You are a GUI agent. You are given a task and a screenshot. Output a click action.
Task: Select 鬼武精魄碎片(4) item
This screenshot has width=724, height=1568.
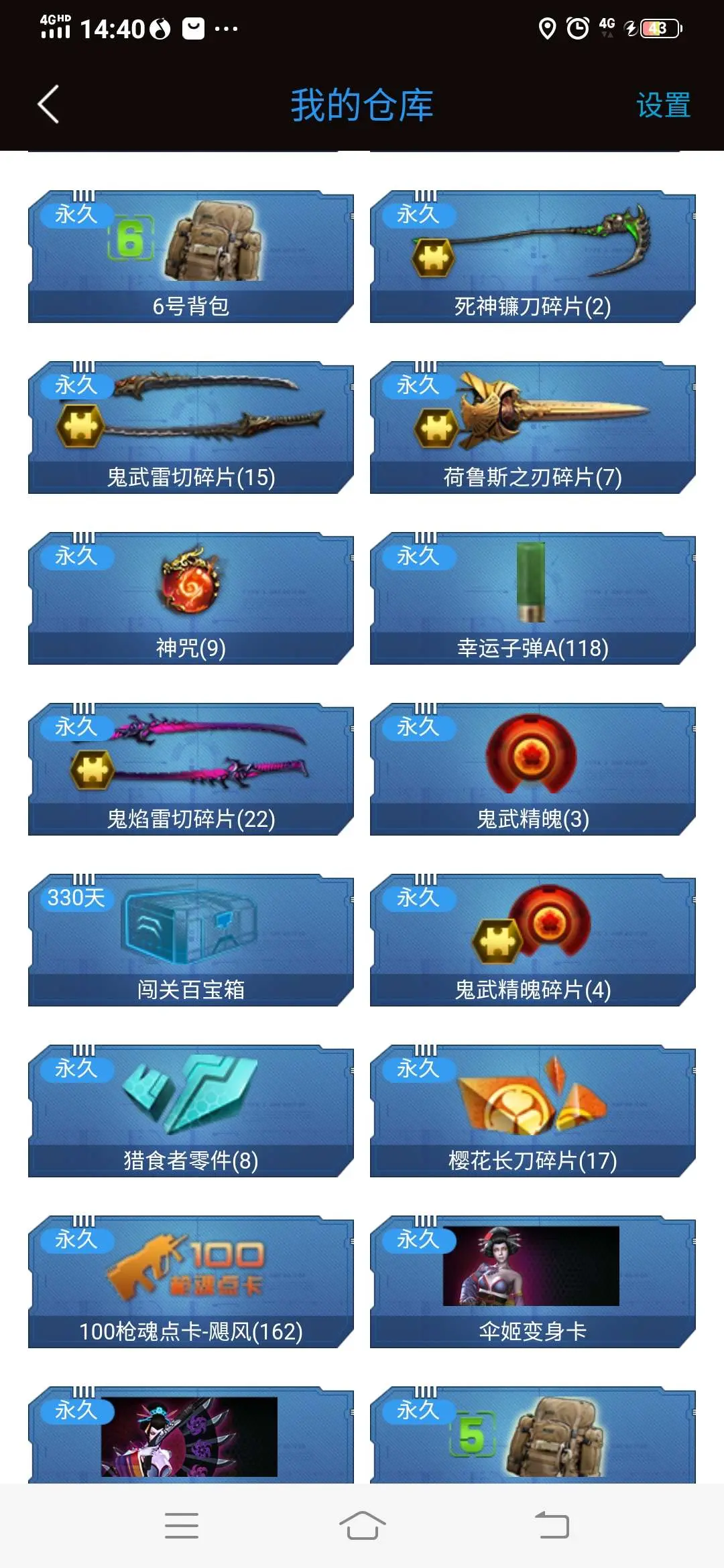pyautogui.click(x=533, y=940)
